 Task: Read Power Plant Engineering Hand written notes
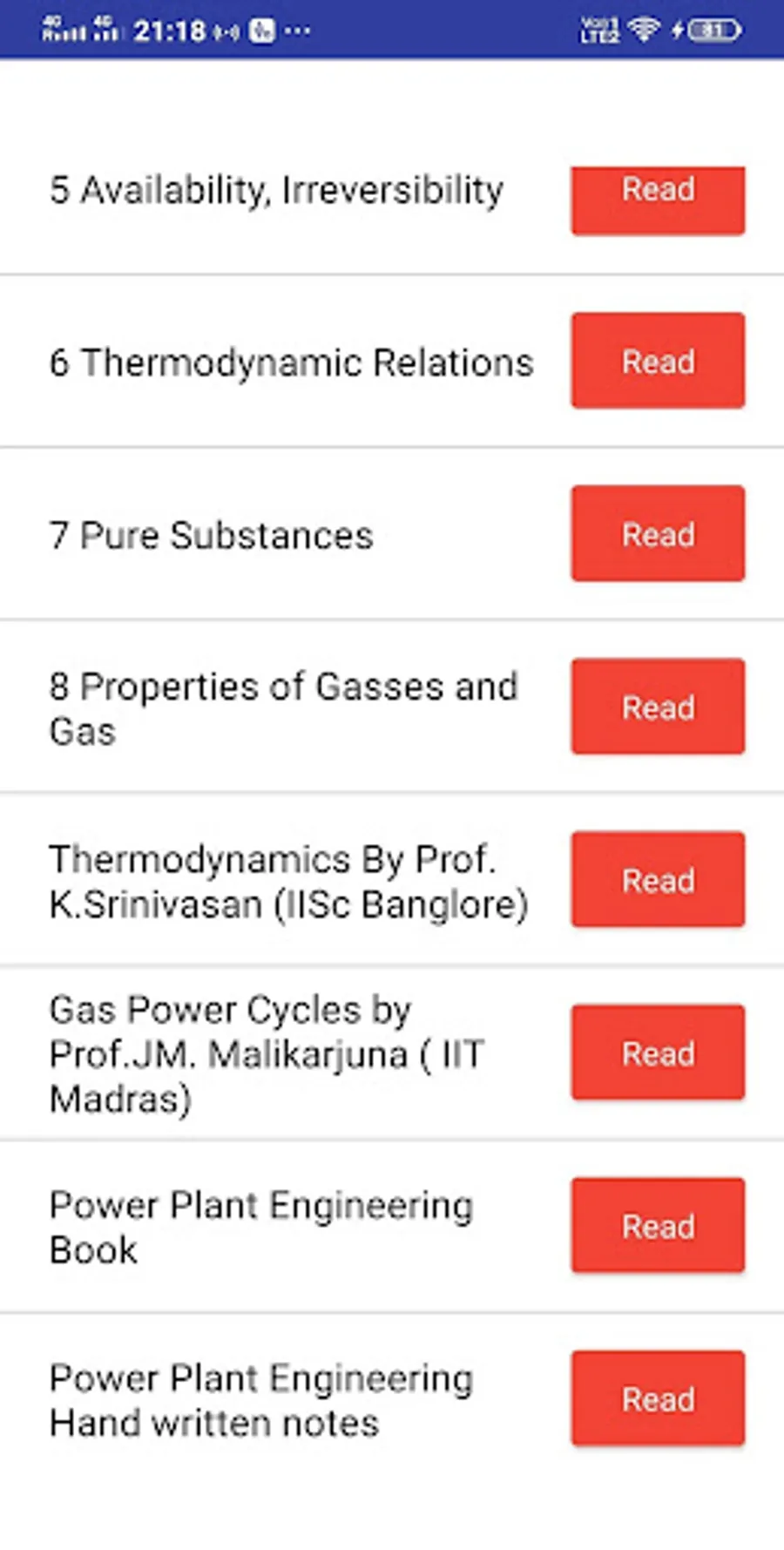tap(658, 1398)
